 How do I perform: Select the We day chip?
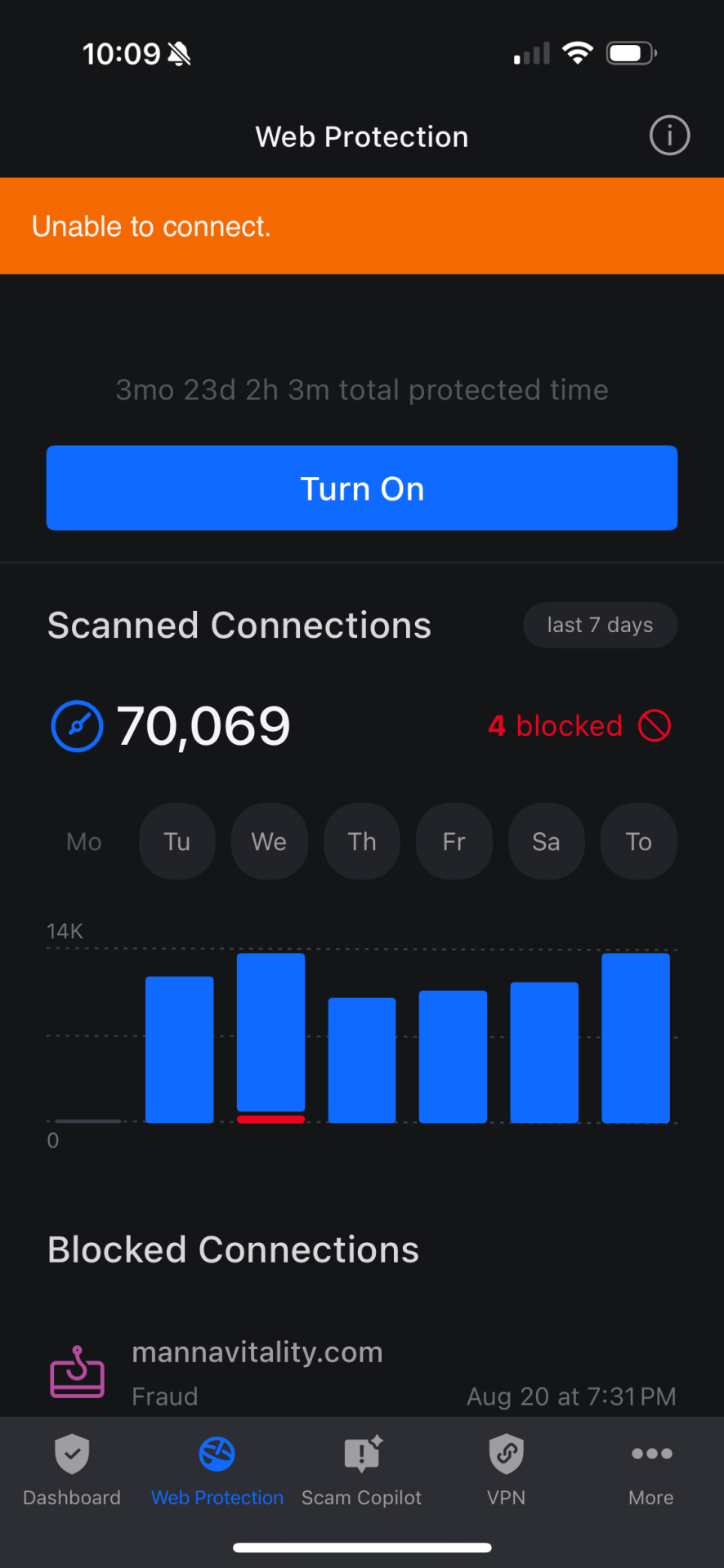pos(270,841)
